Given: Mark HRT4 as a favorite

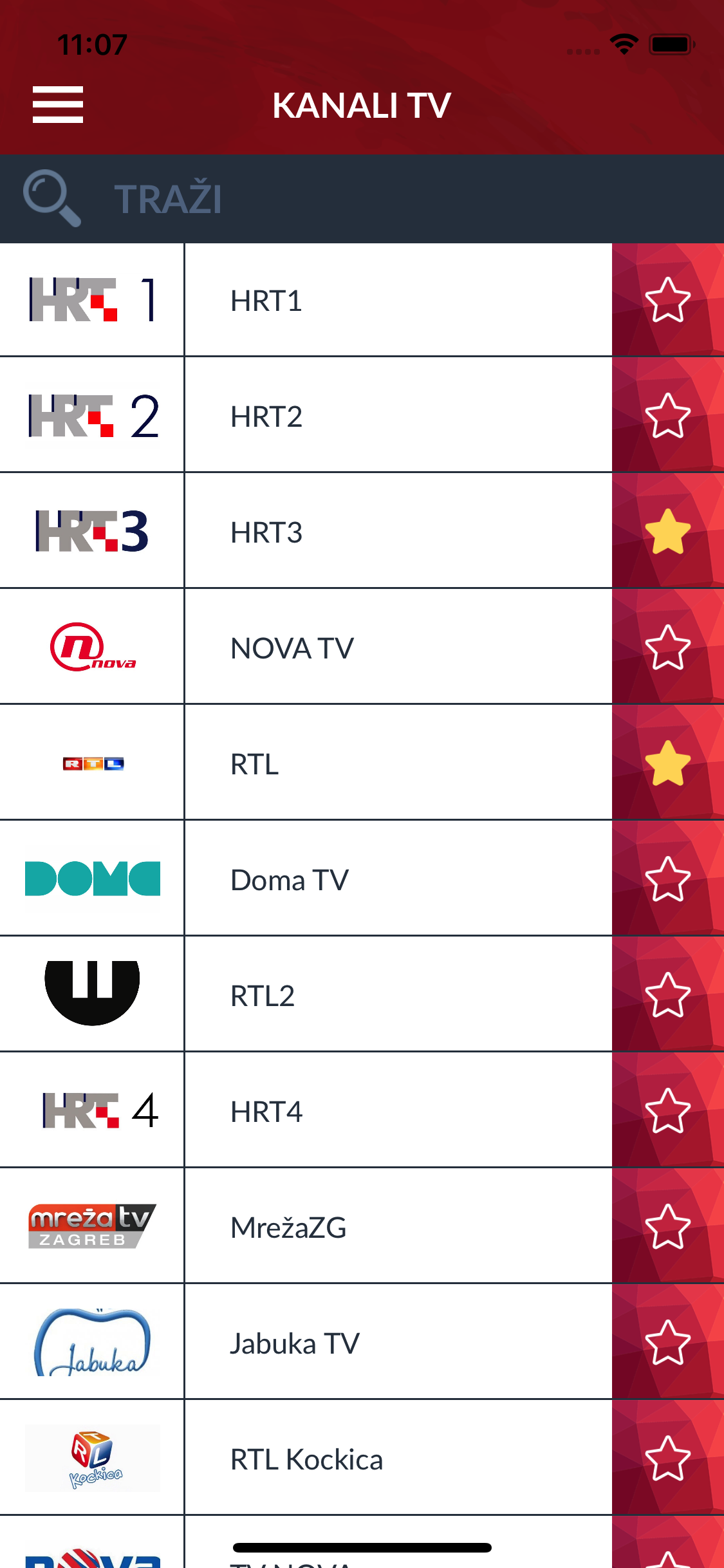Looking at the screenshot, I should (667, 1111).
